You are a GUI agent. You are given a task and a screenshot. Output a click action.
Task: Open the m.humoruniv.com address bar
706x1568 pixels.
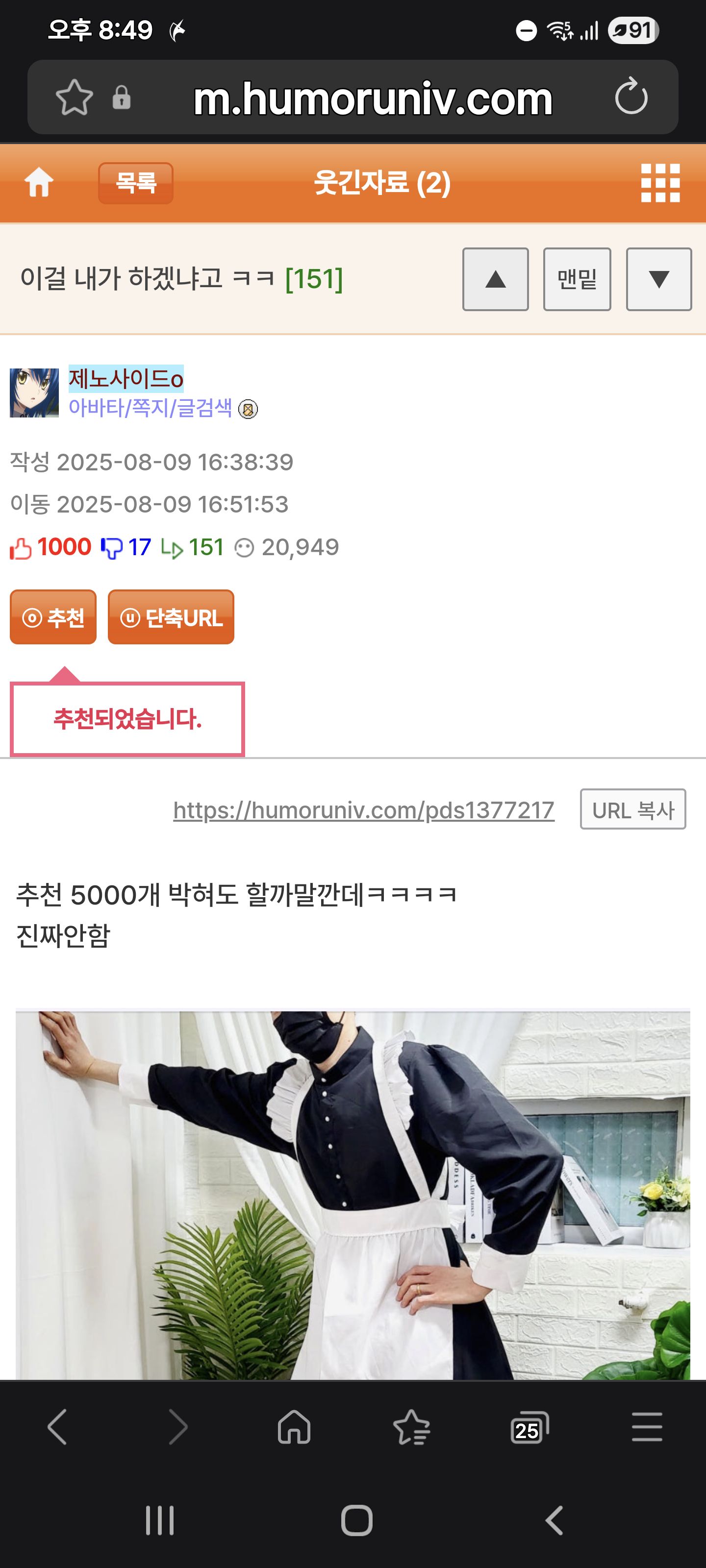tap(373, 98)
